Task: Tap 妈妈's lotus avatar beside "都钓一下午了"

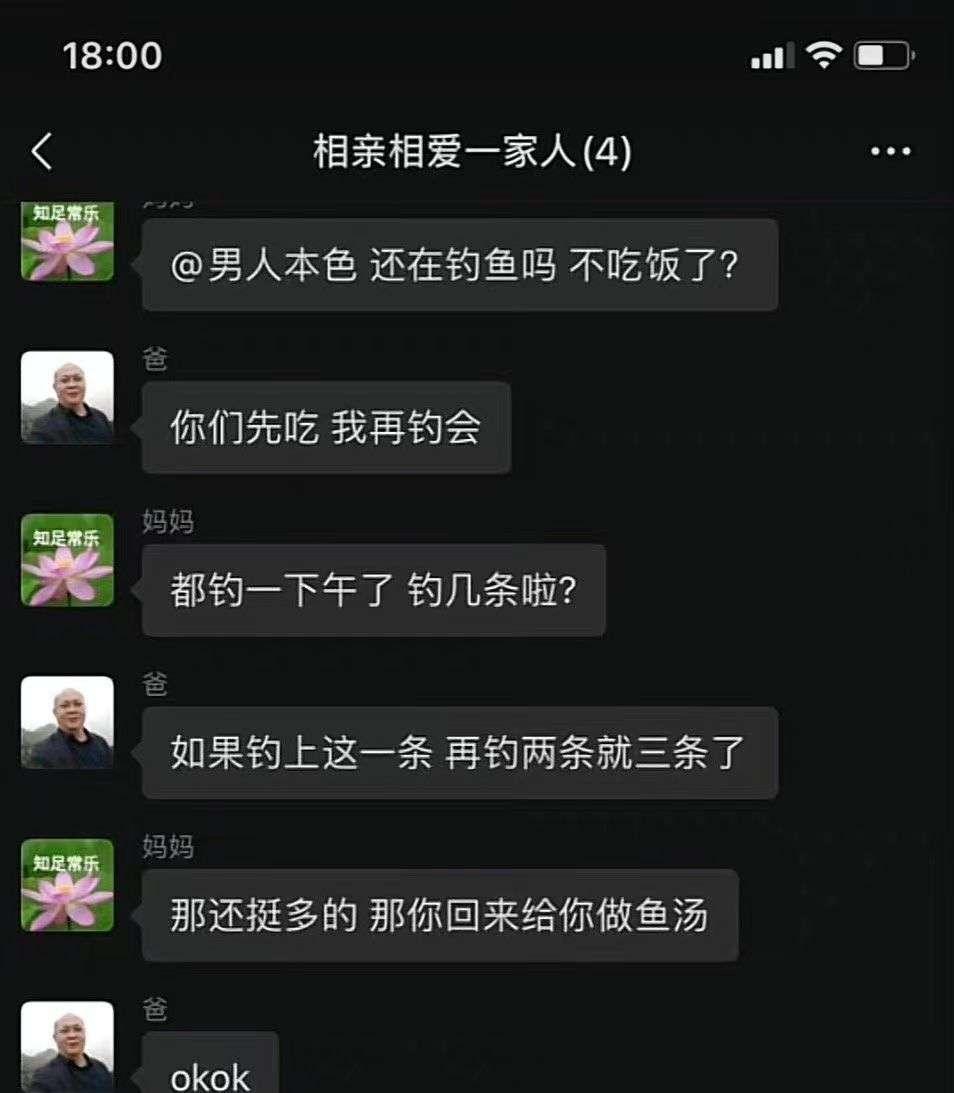Action: 67,560
